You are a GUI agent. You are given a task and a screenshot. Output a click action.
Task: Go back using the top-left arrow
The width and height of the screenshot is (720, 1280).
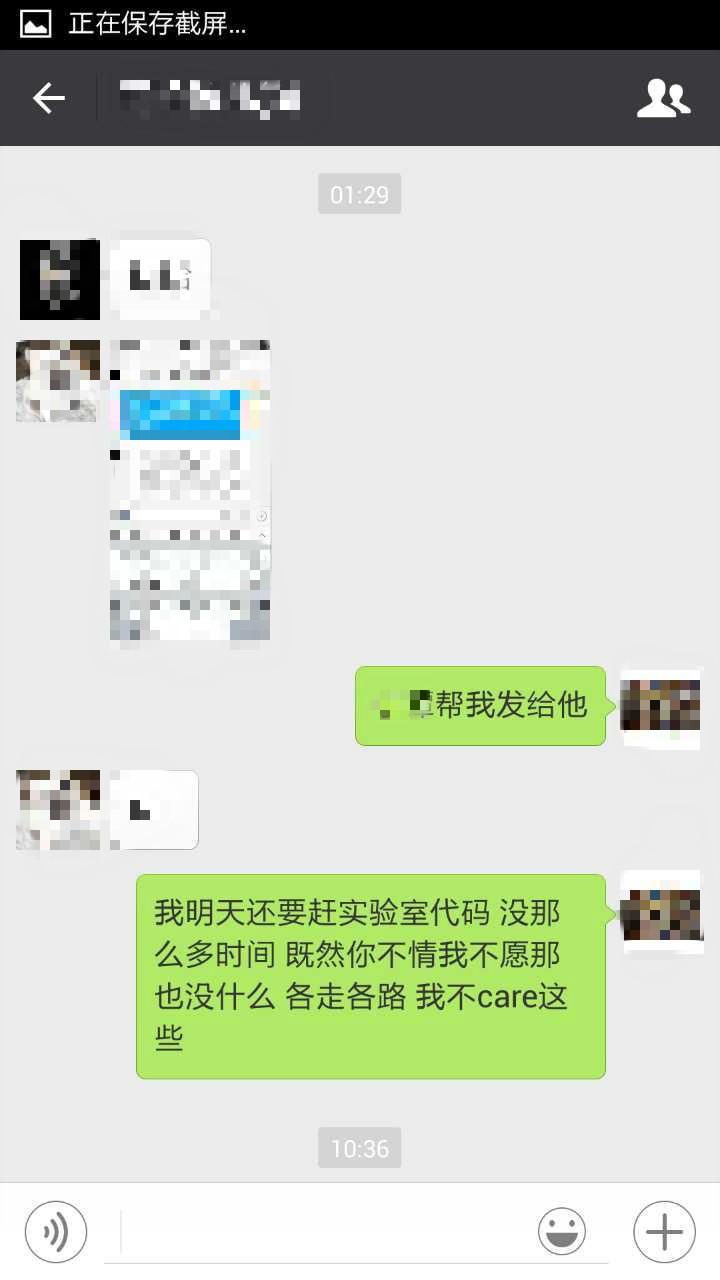pos(48,98)
